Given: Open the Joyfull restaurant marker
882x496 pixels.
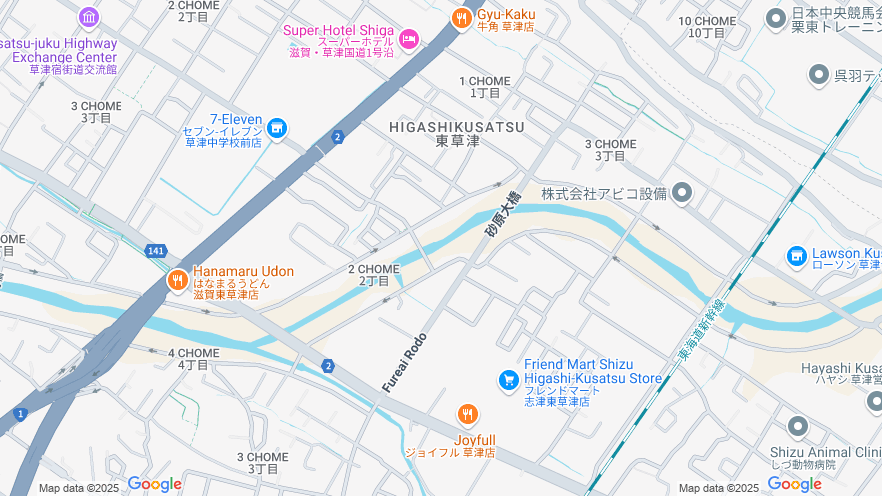Looking at the screenshot, I should pyautogui.click(x=467, y=415).
